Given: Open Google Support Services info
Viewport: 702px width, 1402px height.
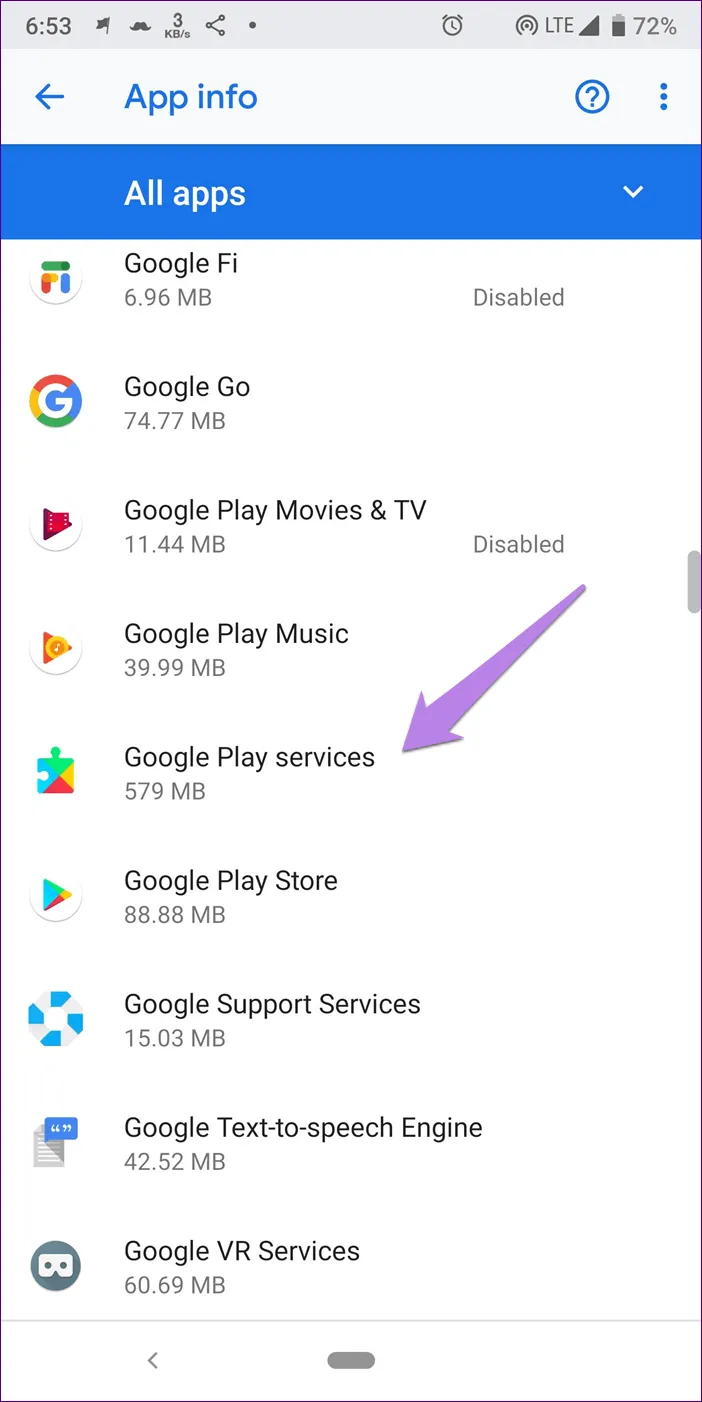Looking at the screenshot, I should pos(272,1020).
